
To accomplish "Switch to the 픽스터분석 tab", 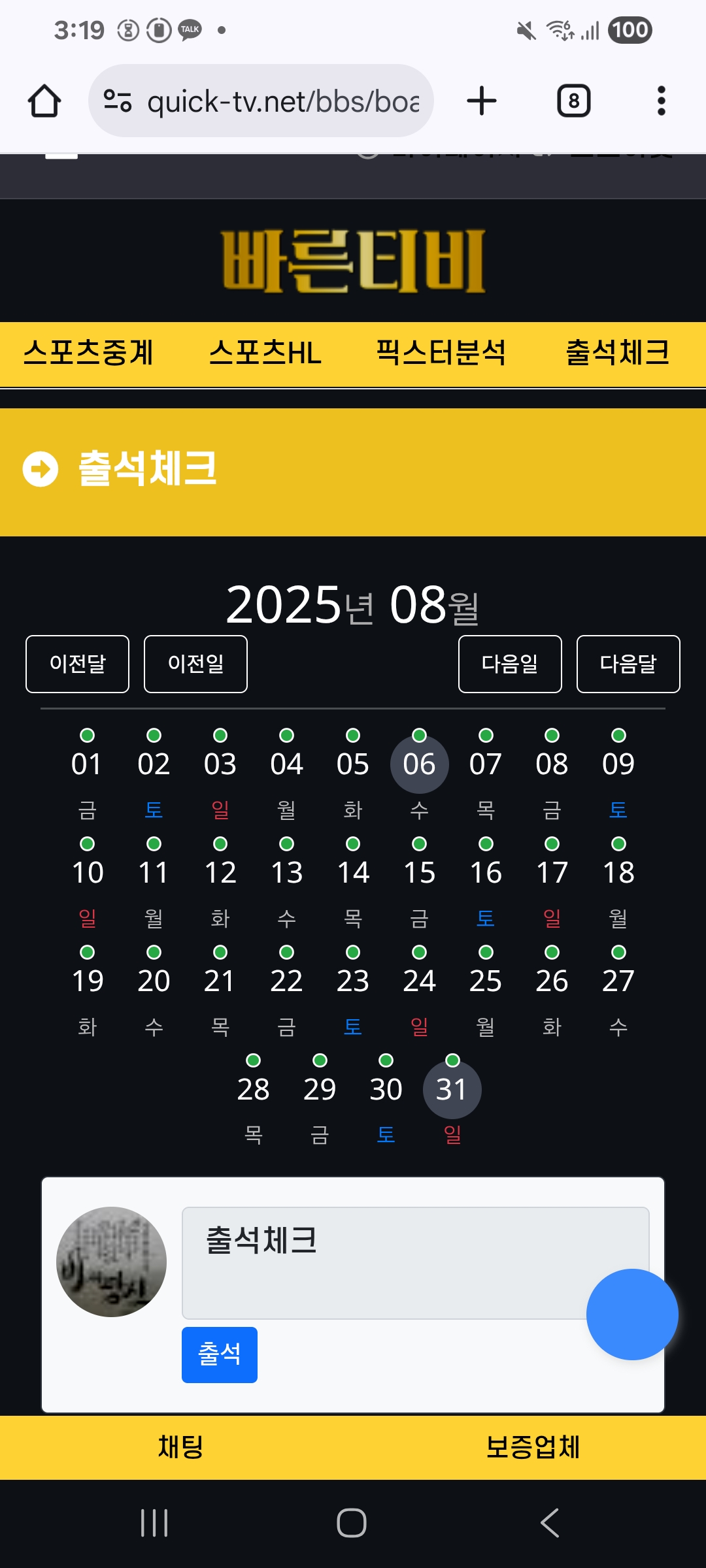I will tap(441, 353).
